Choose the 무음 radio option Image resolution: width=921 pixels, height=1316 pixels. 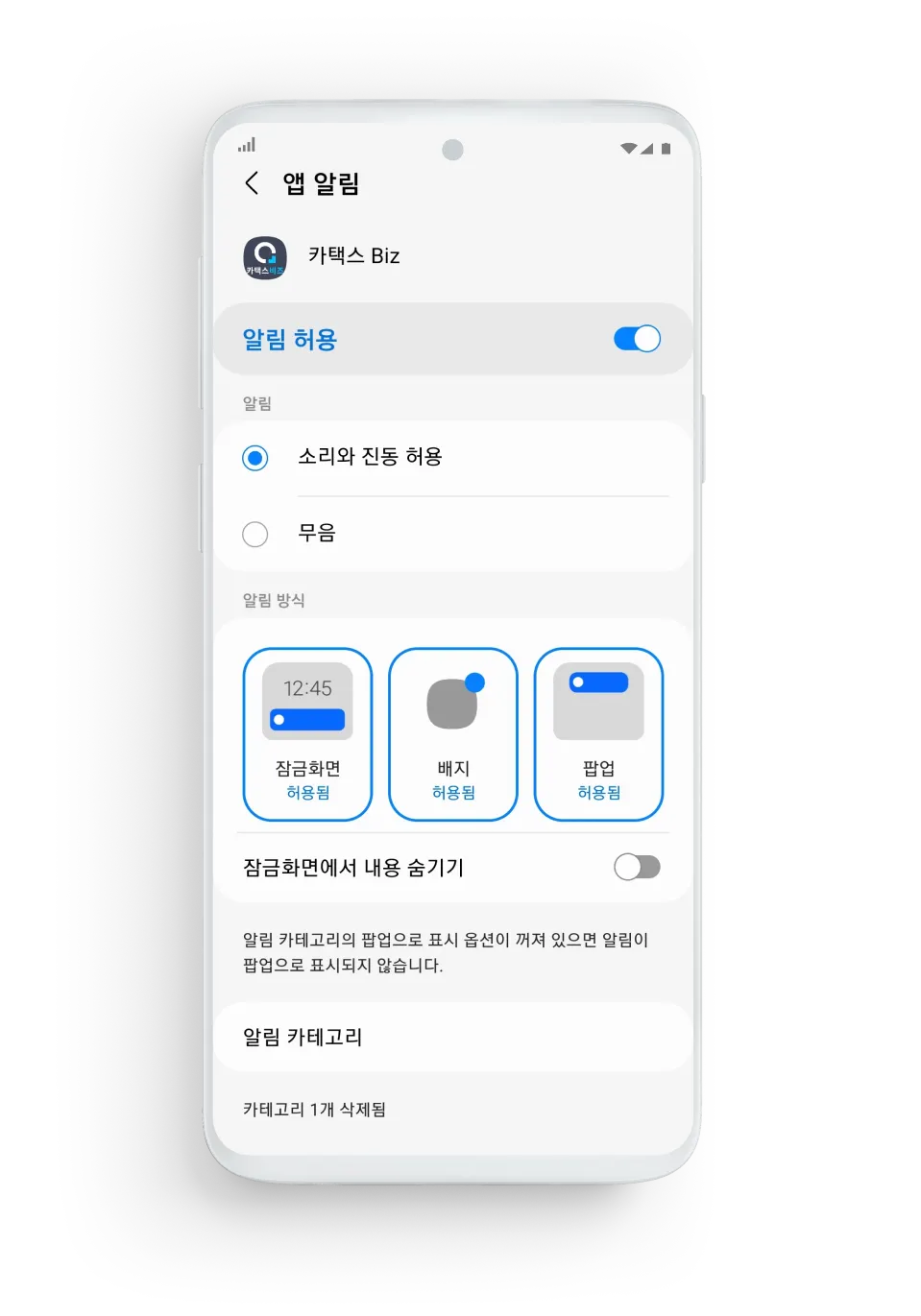point(255,534)
